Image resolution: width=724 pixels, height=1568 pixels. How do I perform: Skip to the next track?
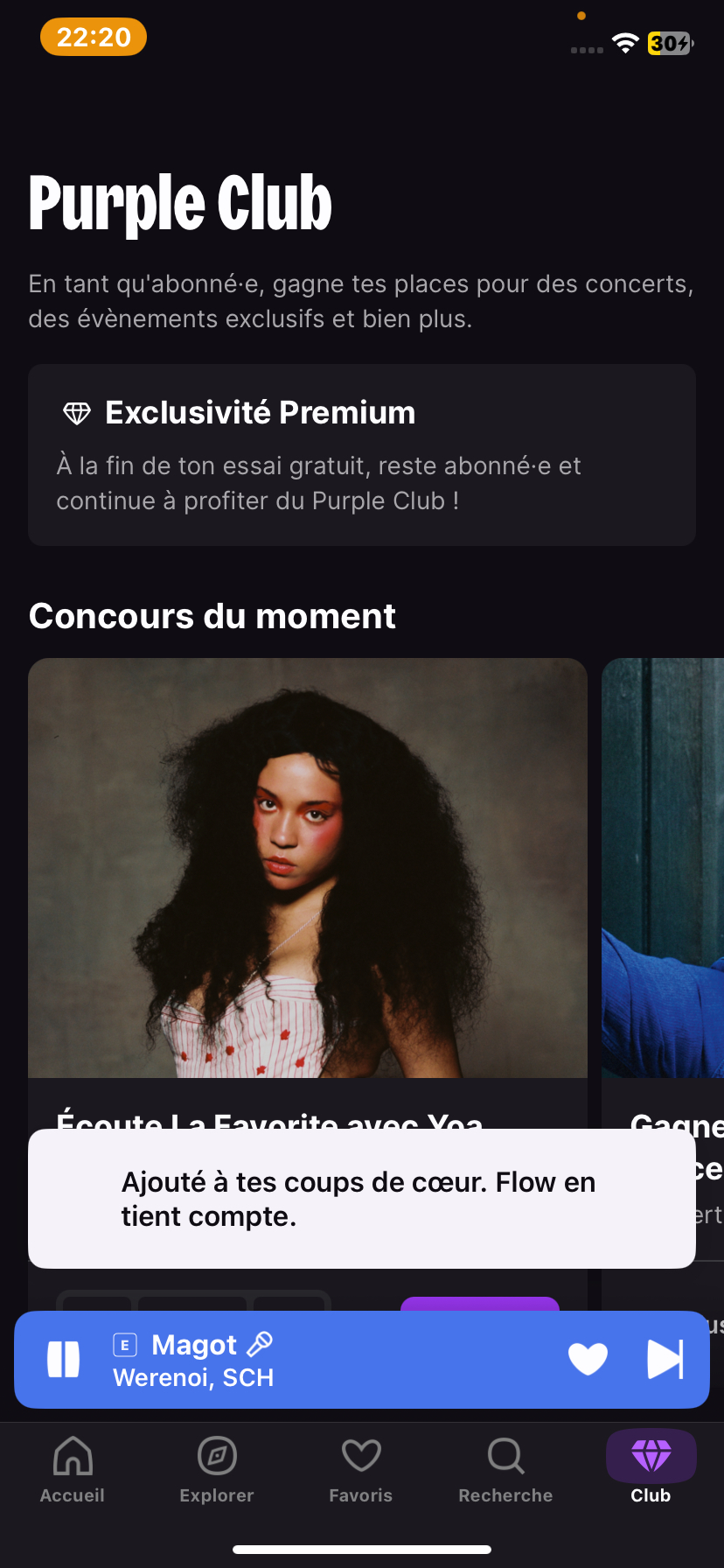click(x=665, y=1360)
